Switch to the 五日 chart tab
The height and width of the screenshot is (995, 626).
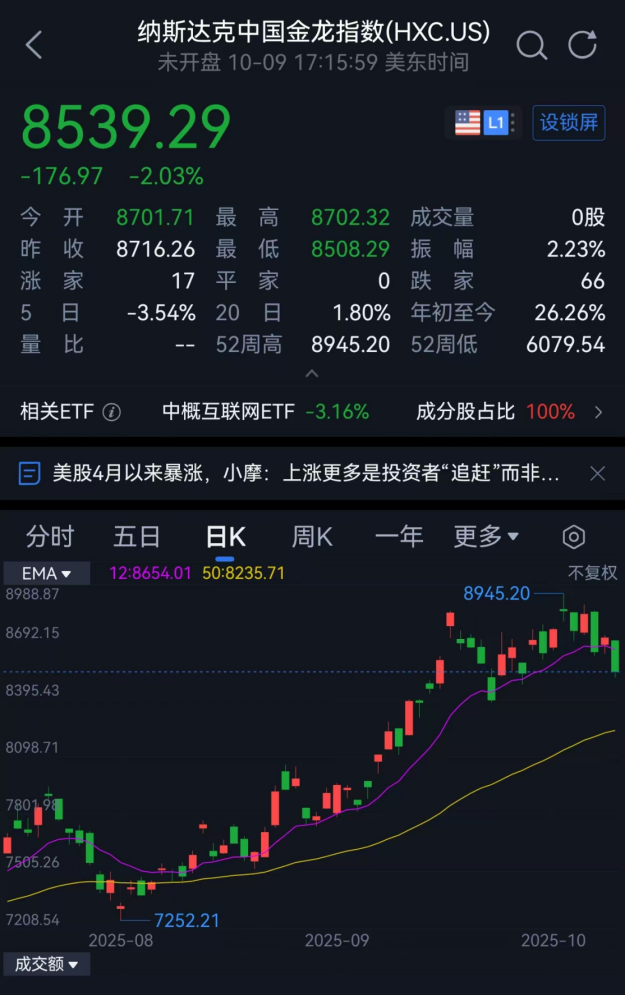[137, 537]
